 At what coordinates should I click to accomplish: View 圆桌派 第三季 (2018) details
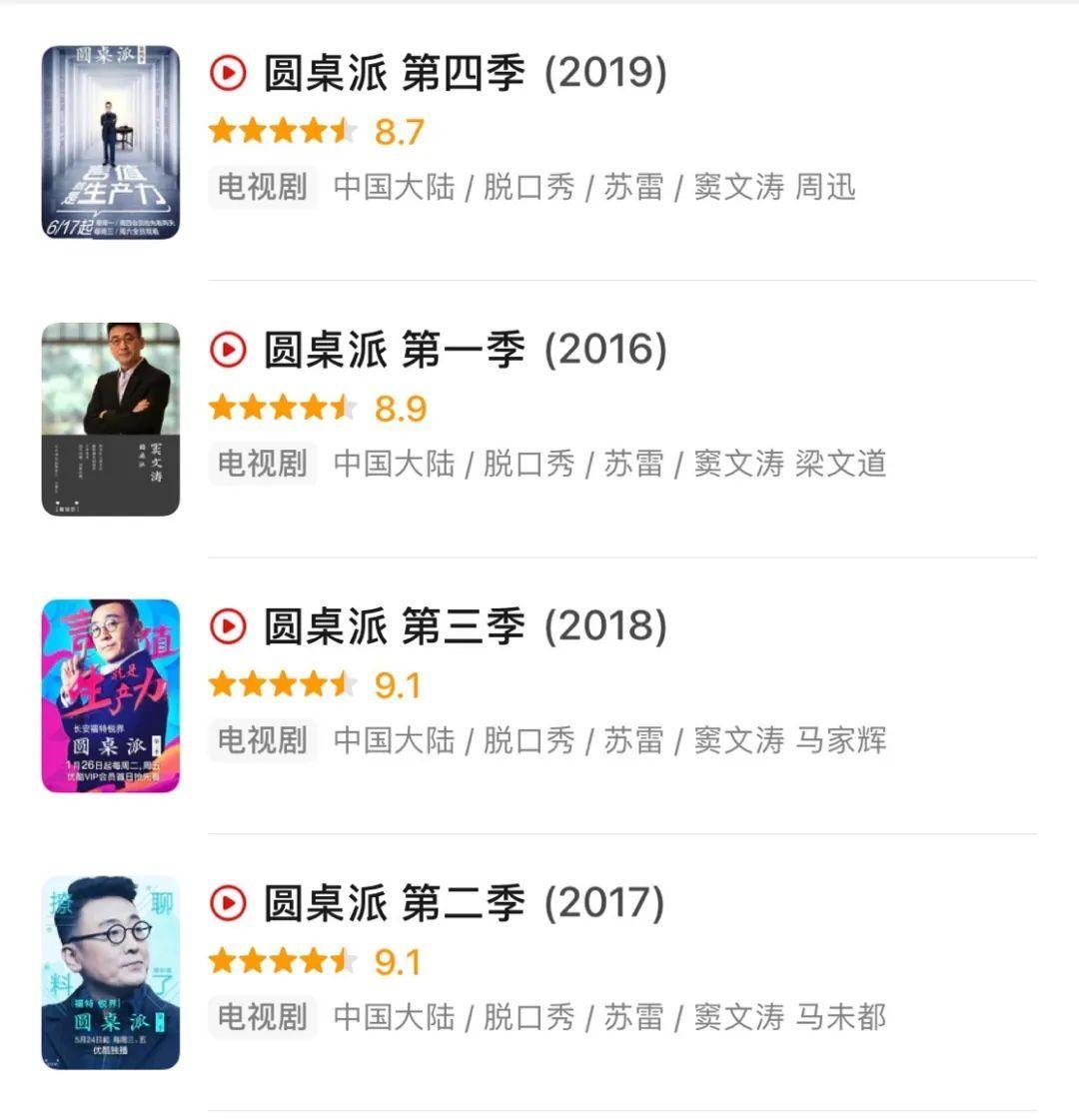click(465, 627)
